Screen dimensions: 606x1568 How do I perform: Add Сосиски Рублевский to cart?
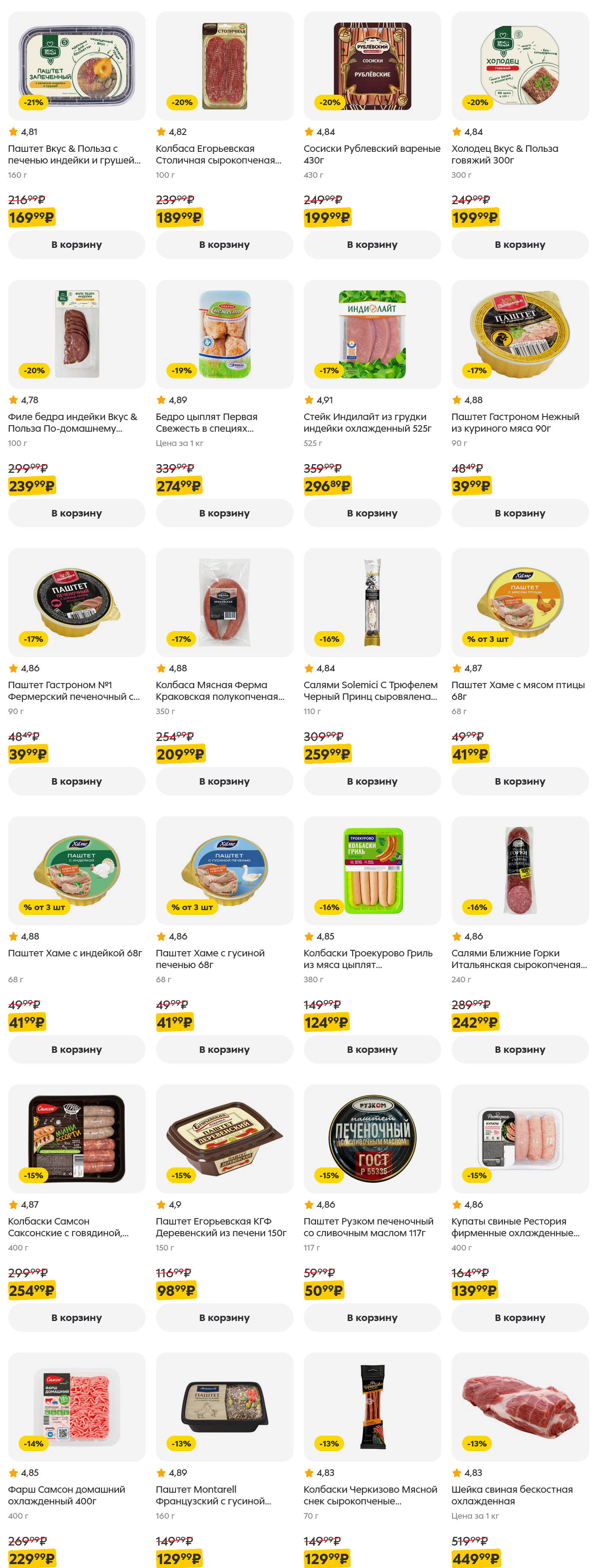click(372, 245)
